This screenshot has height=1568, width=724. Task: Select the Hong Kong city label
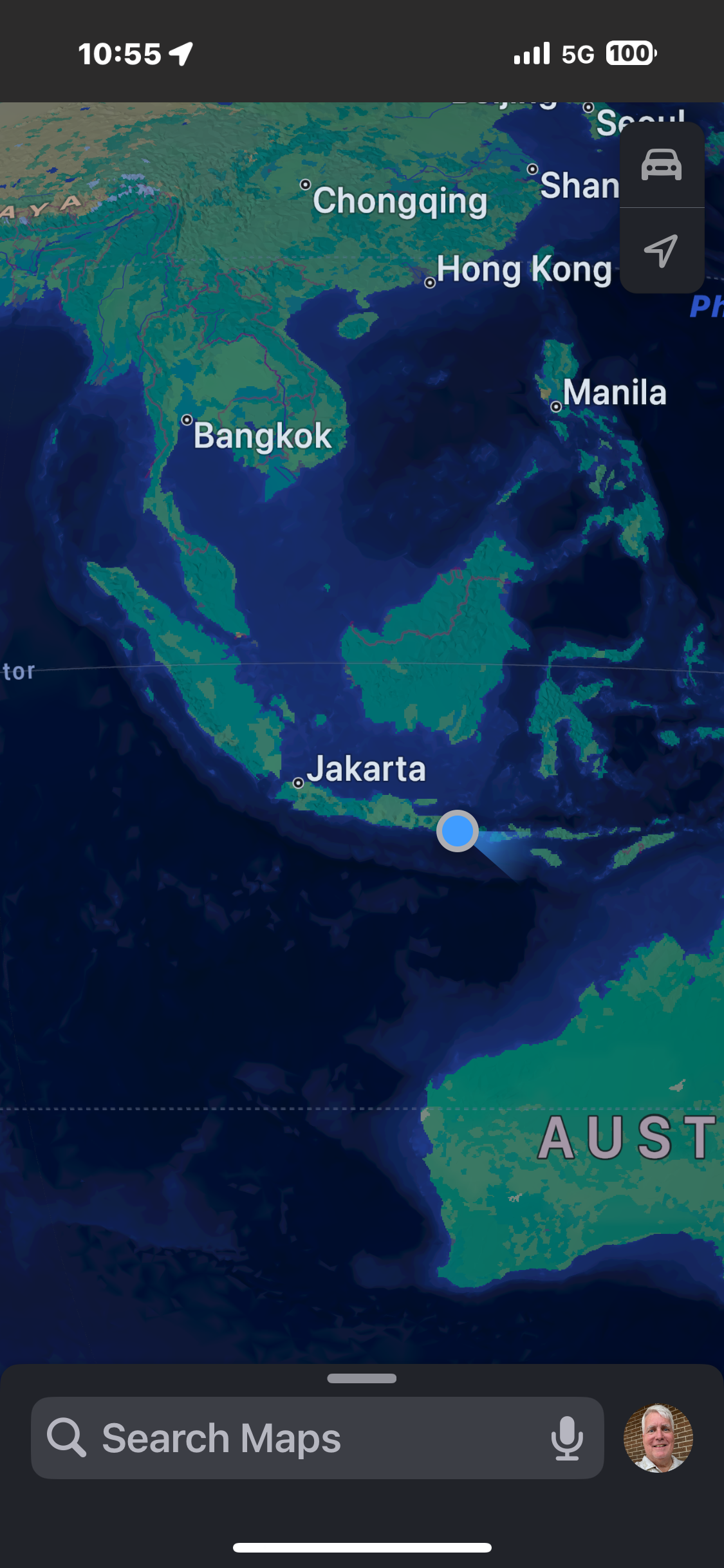tap(523, 269)
